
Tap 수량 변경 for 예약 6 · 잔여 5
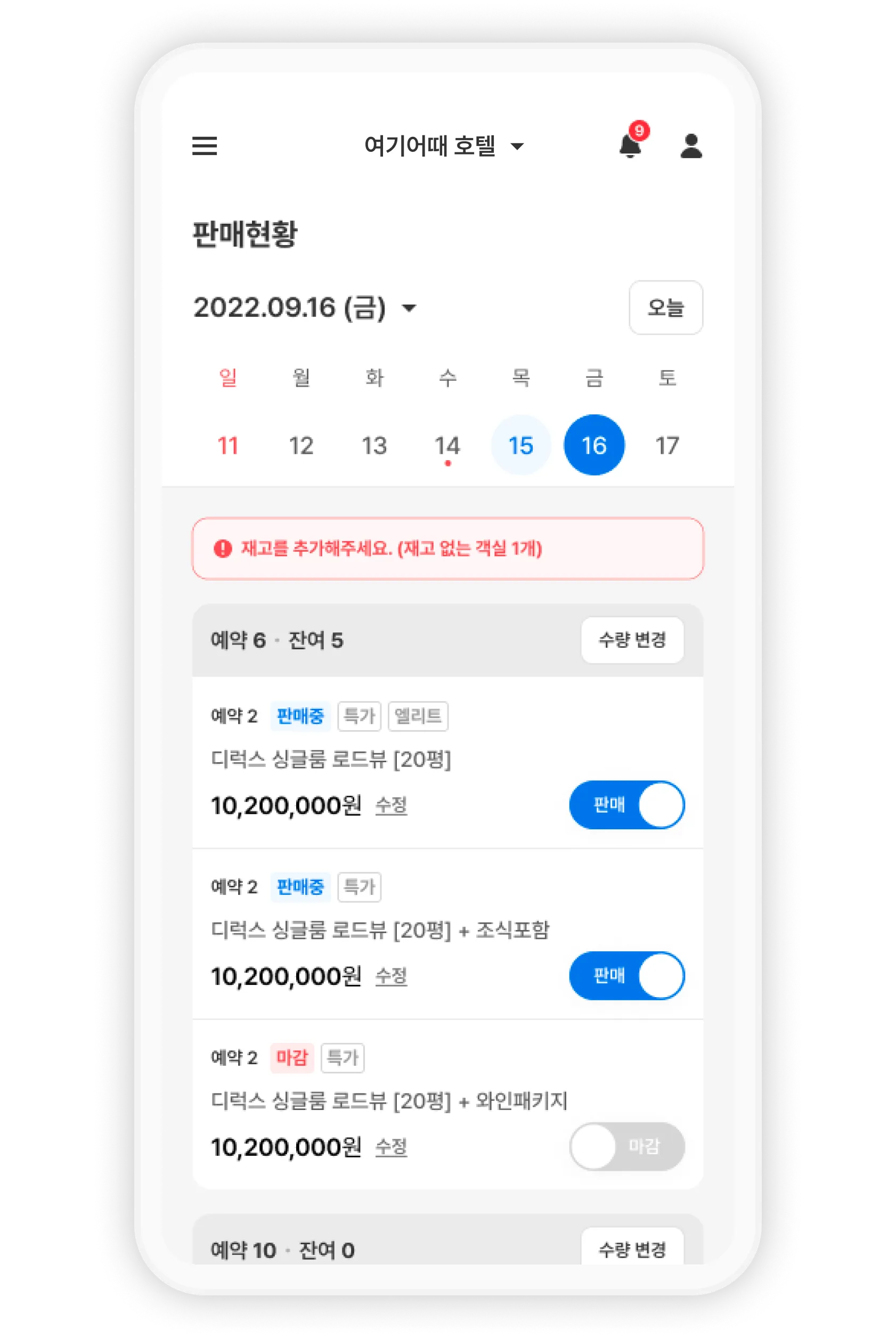pyautogui.click(x=632, y=640)
